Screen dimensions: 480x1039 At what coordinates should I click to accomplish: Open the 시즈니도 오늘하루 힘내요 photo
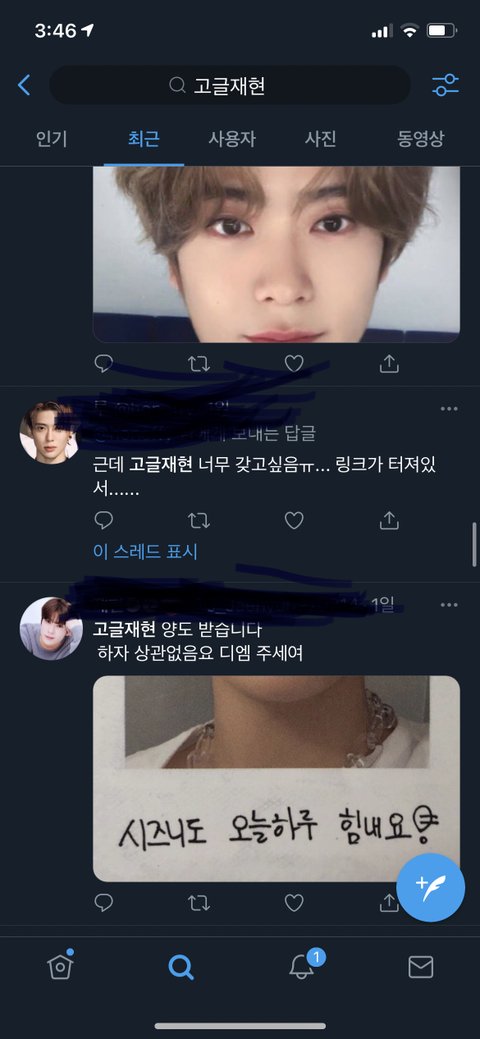pyautogui.click(x=276, y=779)
